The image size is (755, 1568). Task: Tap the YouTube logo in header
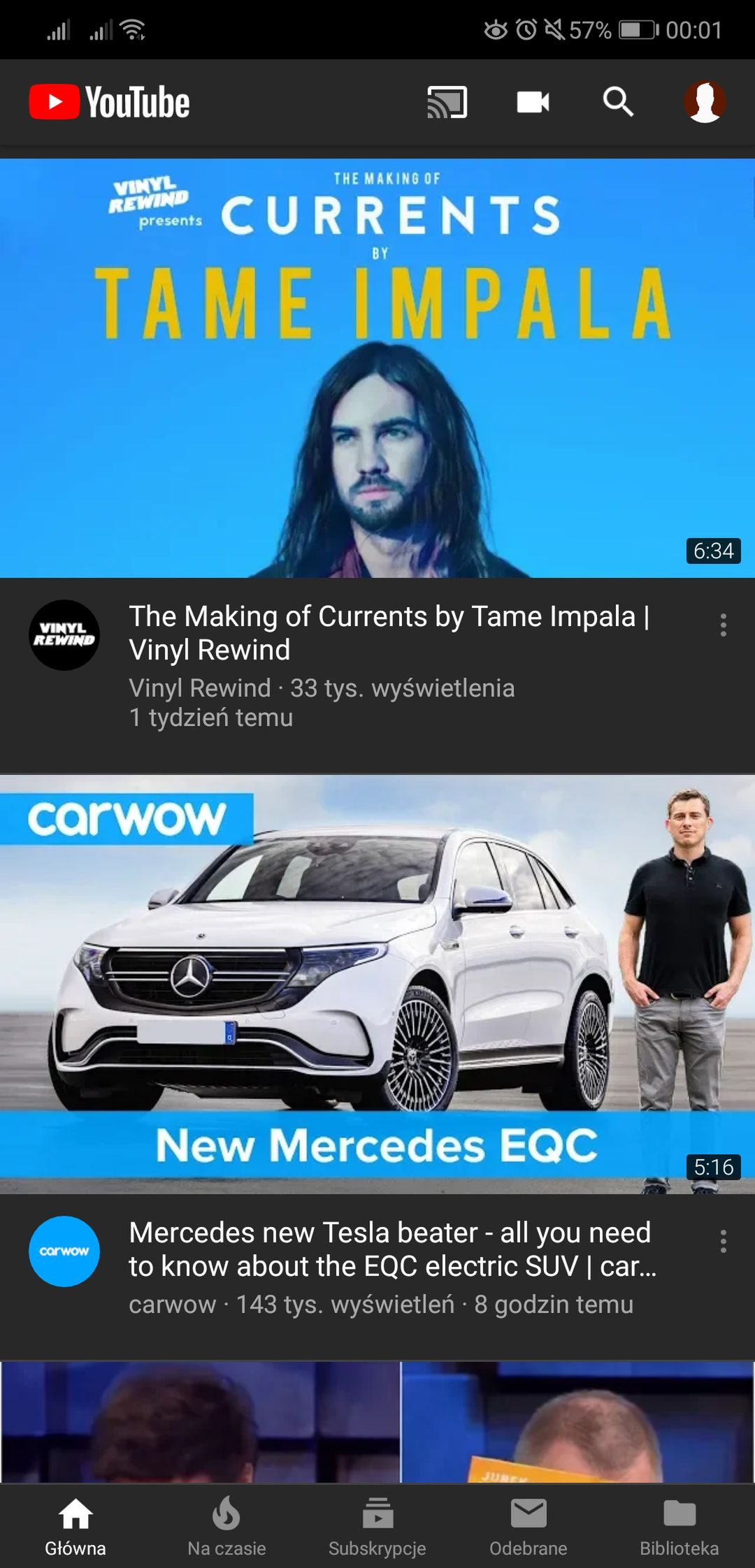(110, 102)
